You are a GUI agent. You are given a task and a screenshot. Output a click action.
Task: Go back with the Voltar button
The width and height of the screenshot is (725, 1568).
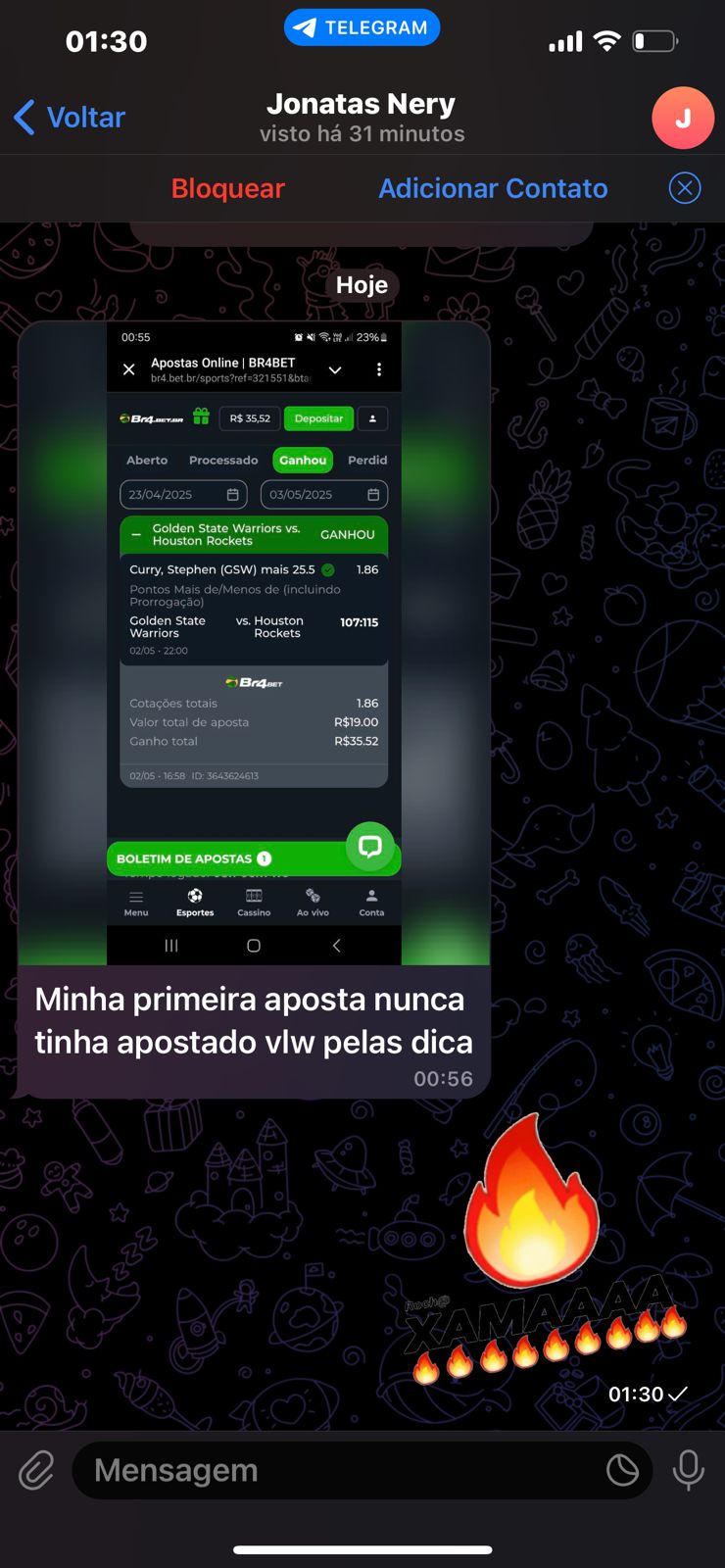click(70, 118)
